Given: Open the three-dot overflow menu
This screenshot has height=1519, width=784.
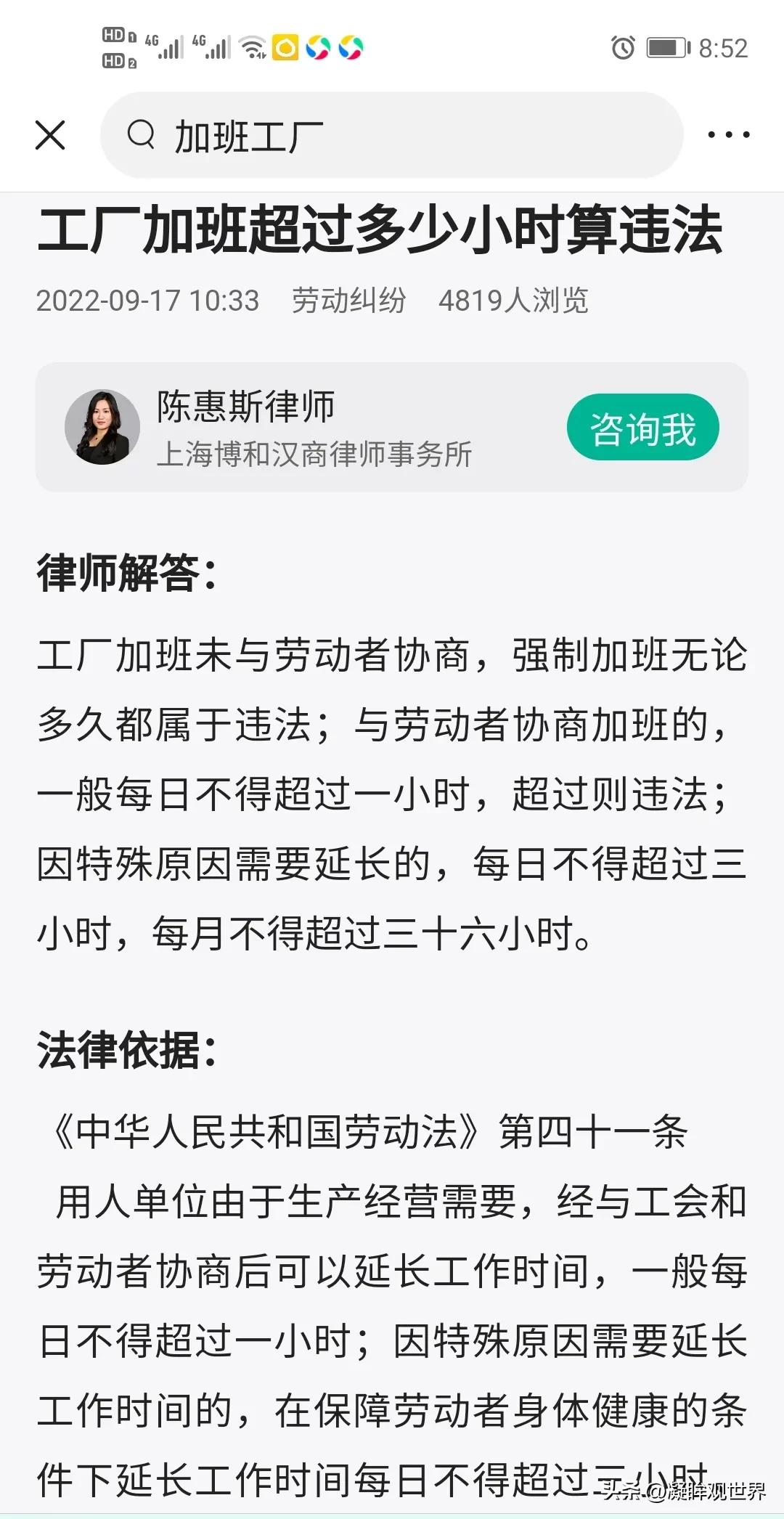Looking at the screenshot, I should [728, 135].
